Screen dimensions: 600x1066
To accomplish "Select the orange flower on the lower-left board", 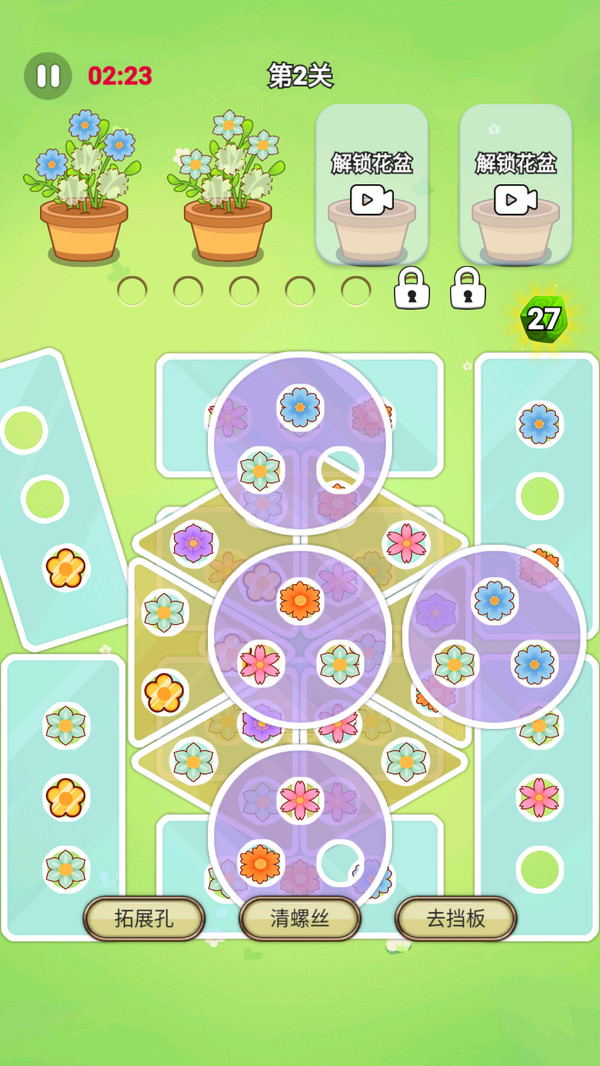I will [x=66, y=797].
